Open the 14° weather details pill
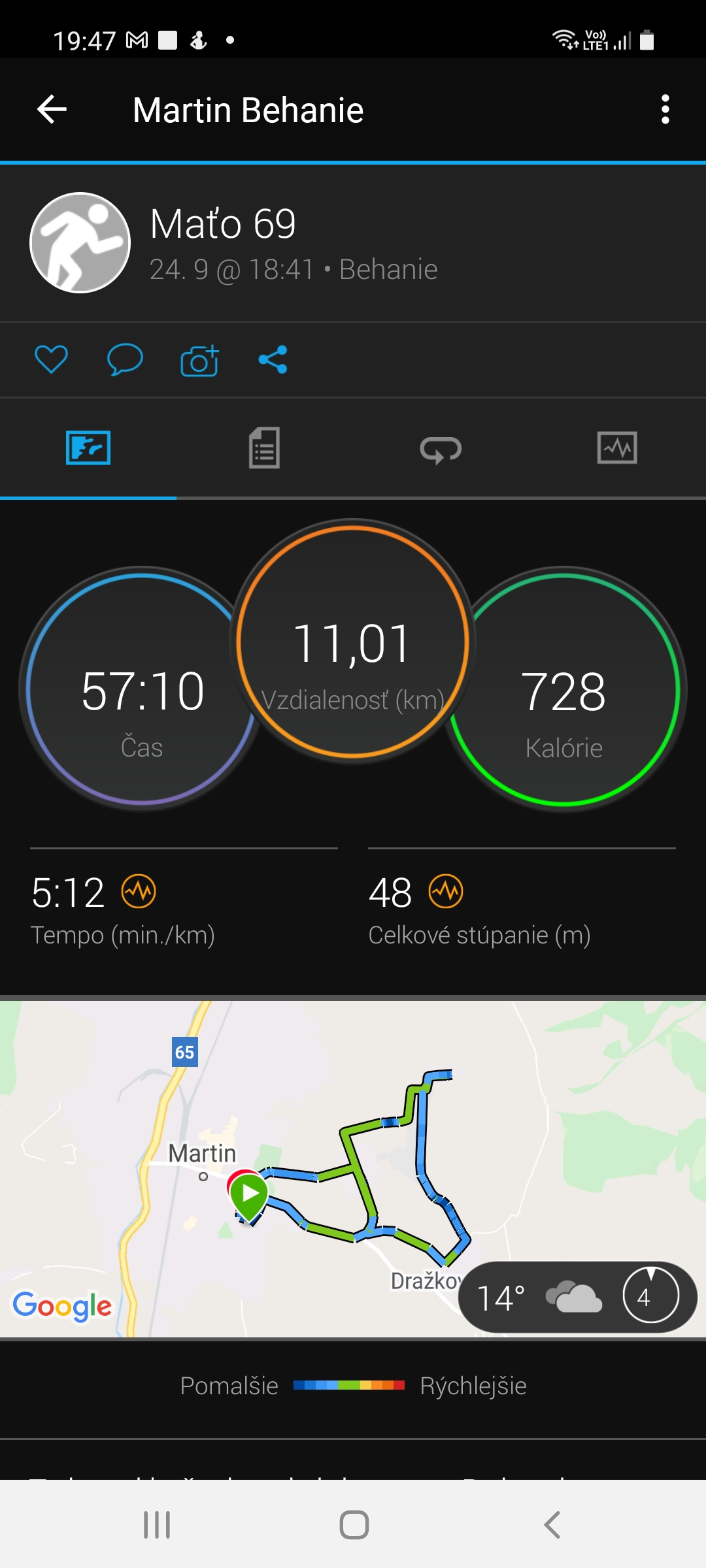The width and height of the screenshot is (706, 1568). pyautogui.click(x=578, y=1297)
